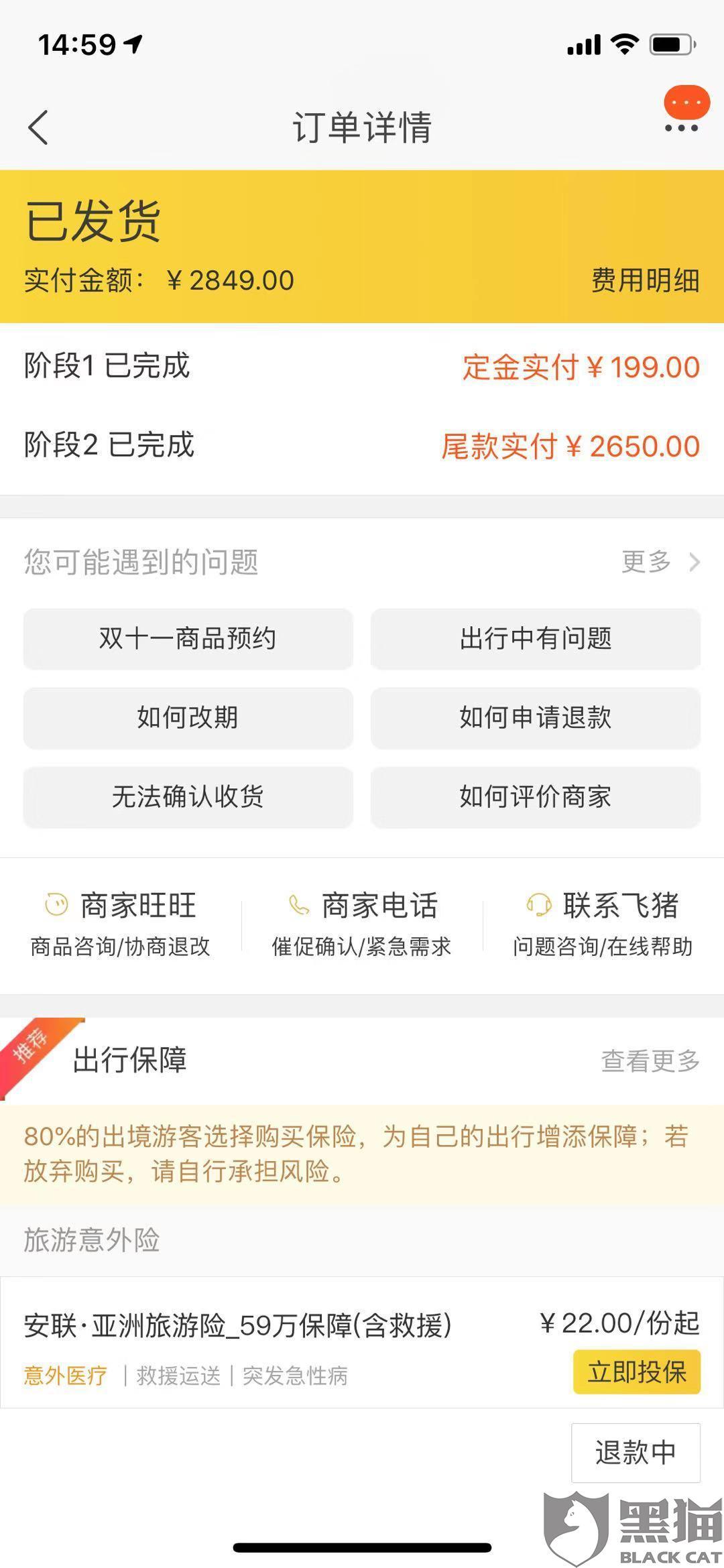Image resolution: width=724 pixels, height=1568 pixels.
Task: Open 如何改期 help topic
Action: [x=188, y=717]
